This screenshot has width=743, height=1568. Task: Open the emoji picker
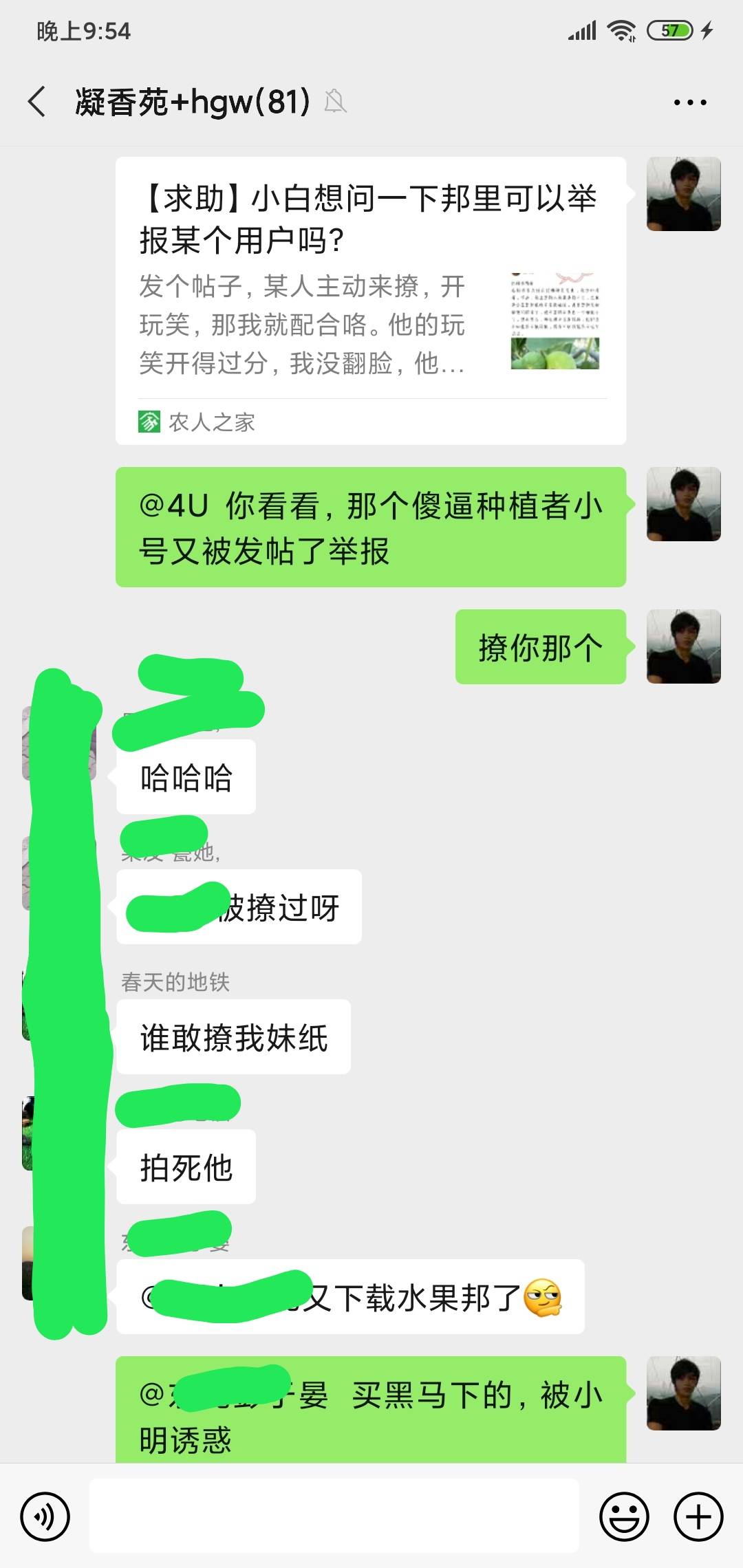click(x=624, y=1516)
